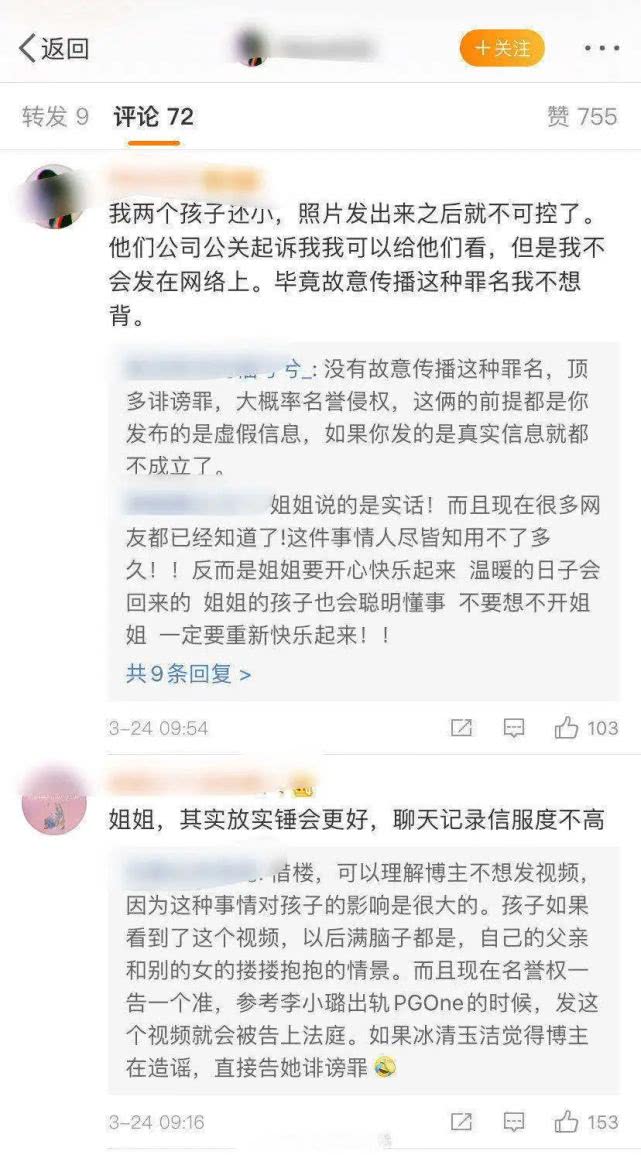Open the 赞 755 likes tab
641x1155 pixels.
[581, 117]
